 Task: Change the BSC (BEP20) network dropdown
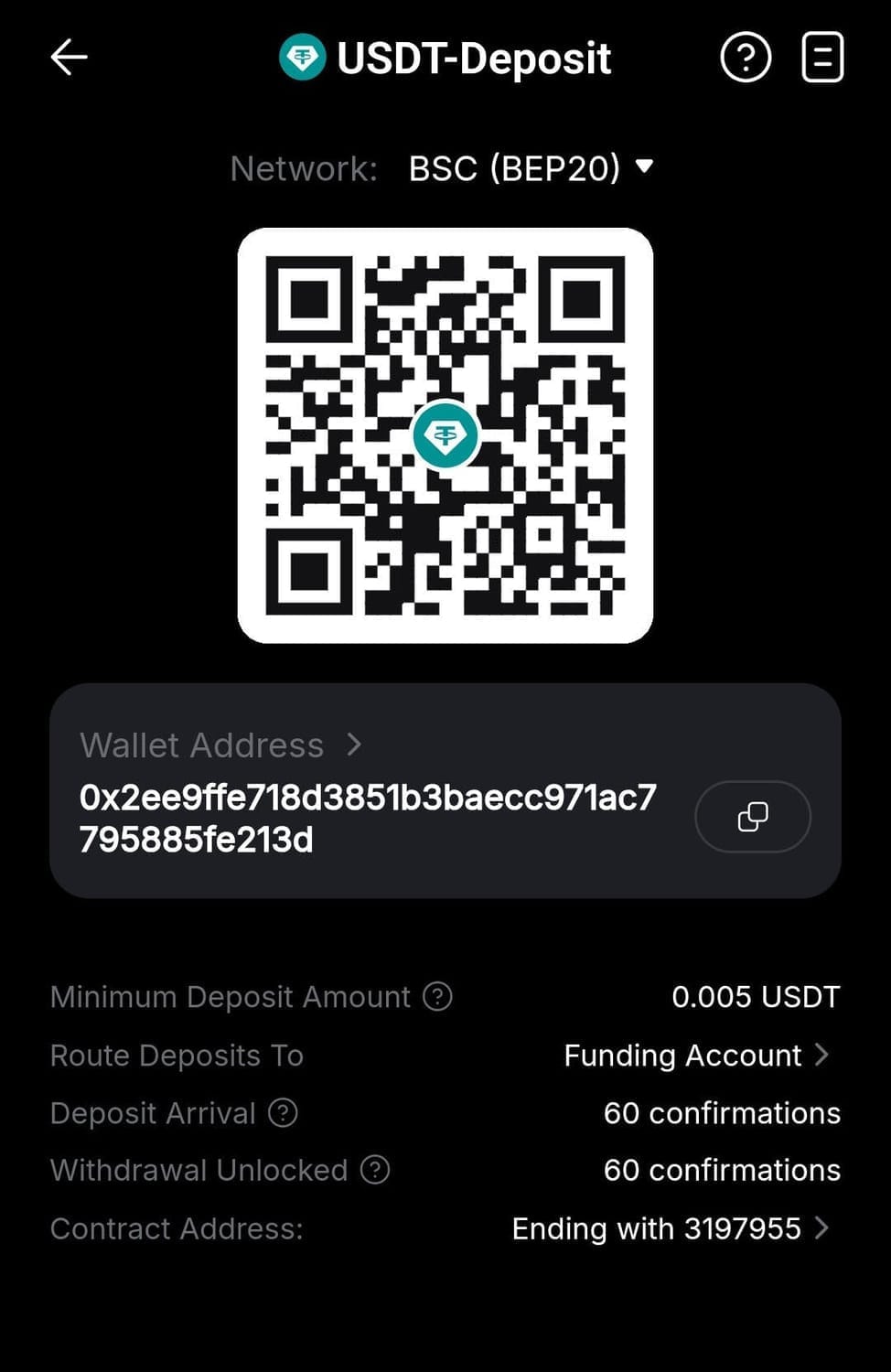tap(531, 168)
